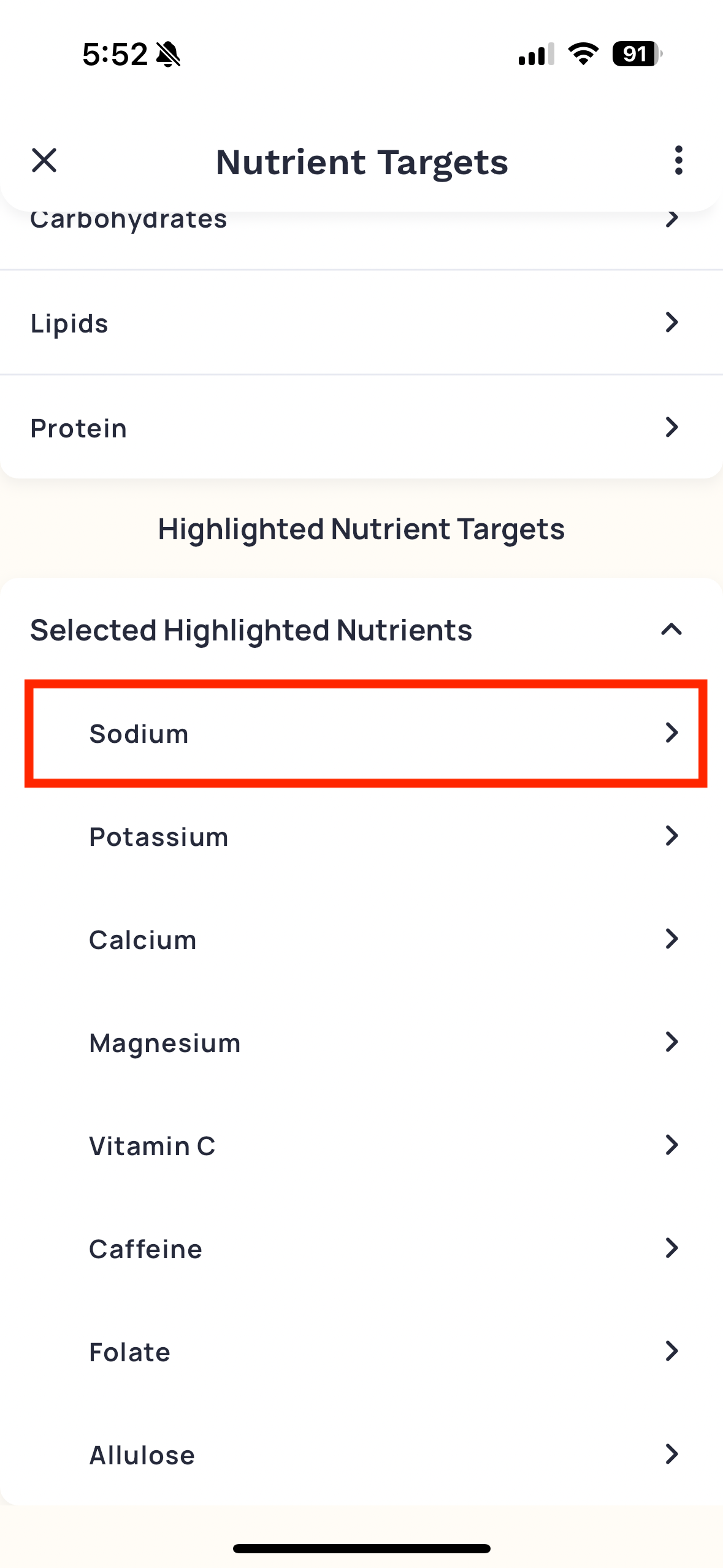The height and width of the screenshot is (1568, 723).
Task: Select the Potassium list entry
Action: 362,836
